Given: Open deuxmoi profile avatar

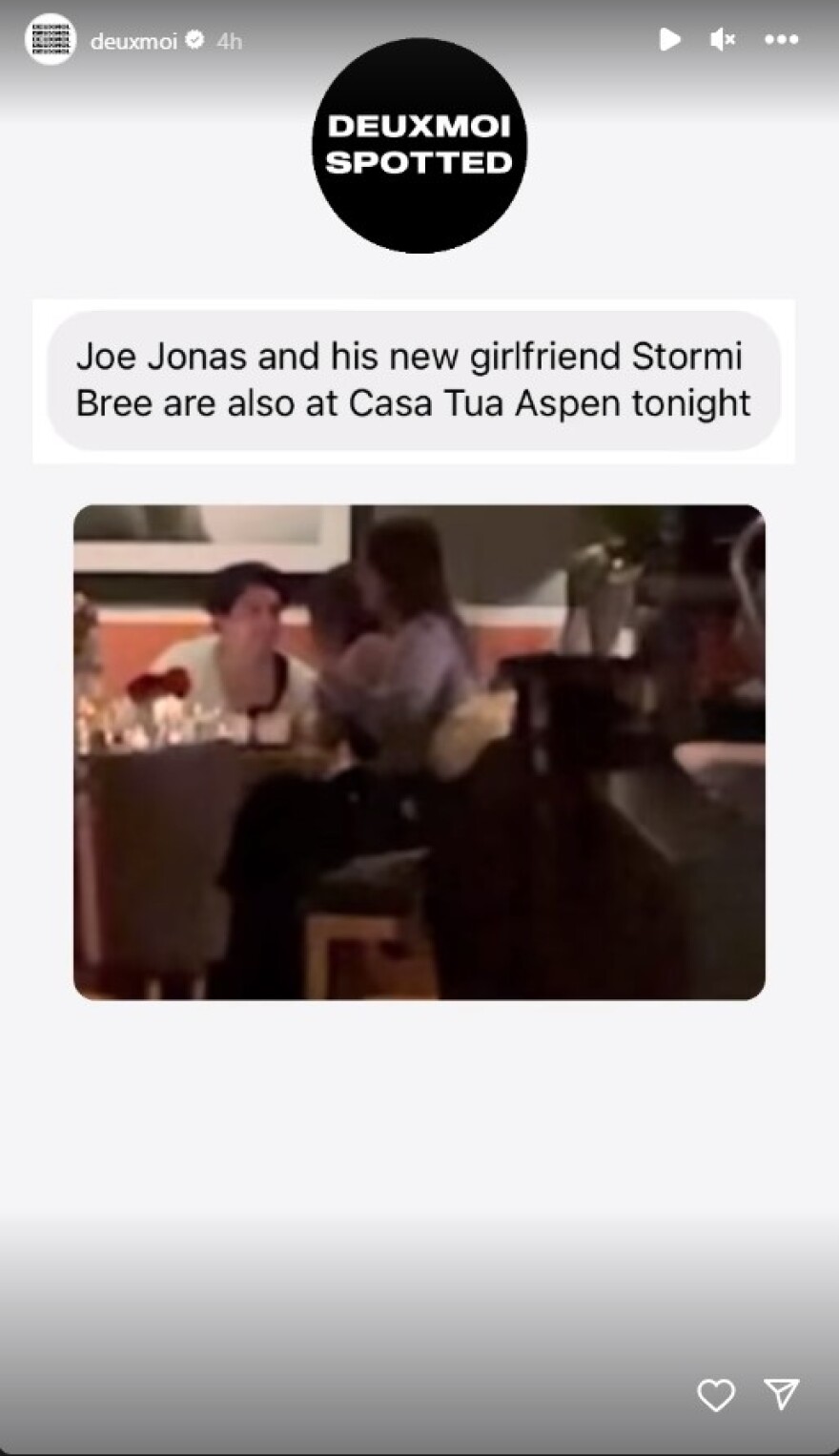Looking at the screenshot, I should [50, 40].
